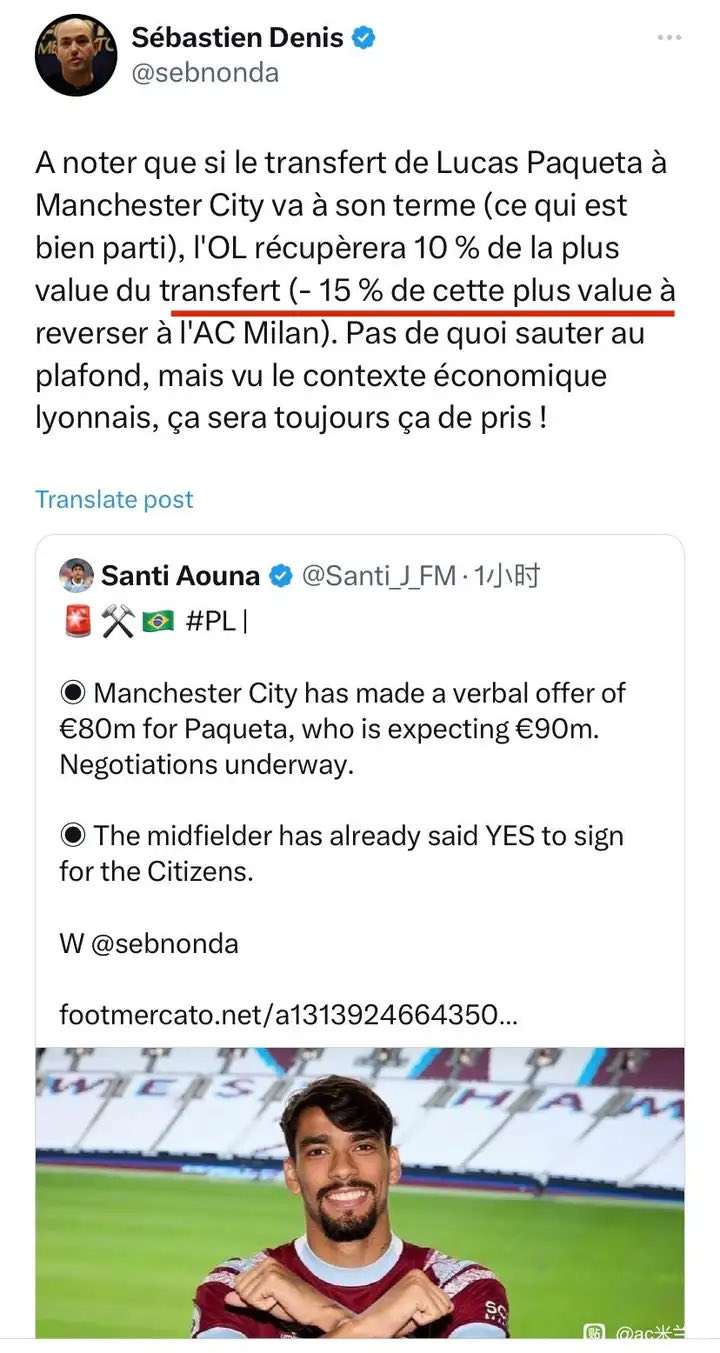Screen dimensions: 720x1353
Task: Open Sébastien Denis's profile picture
Action: point(76,55)
